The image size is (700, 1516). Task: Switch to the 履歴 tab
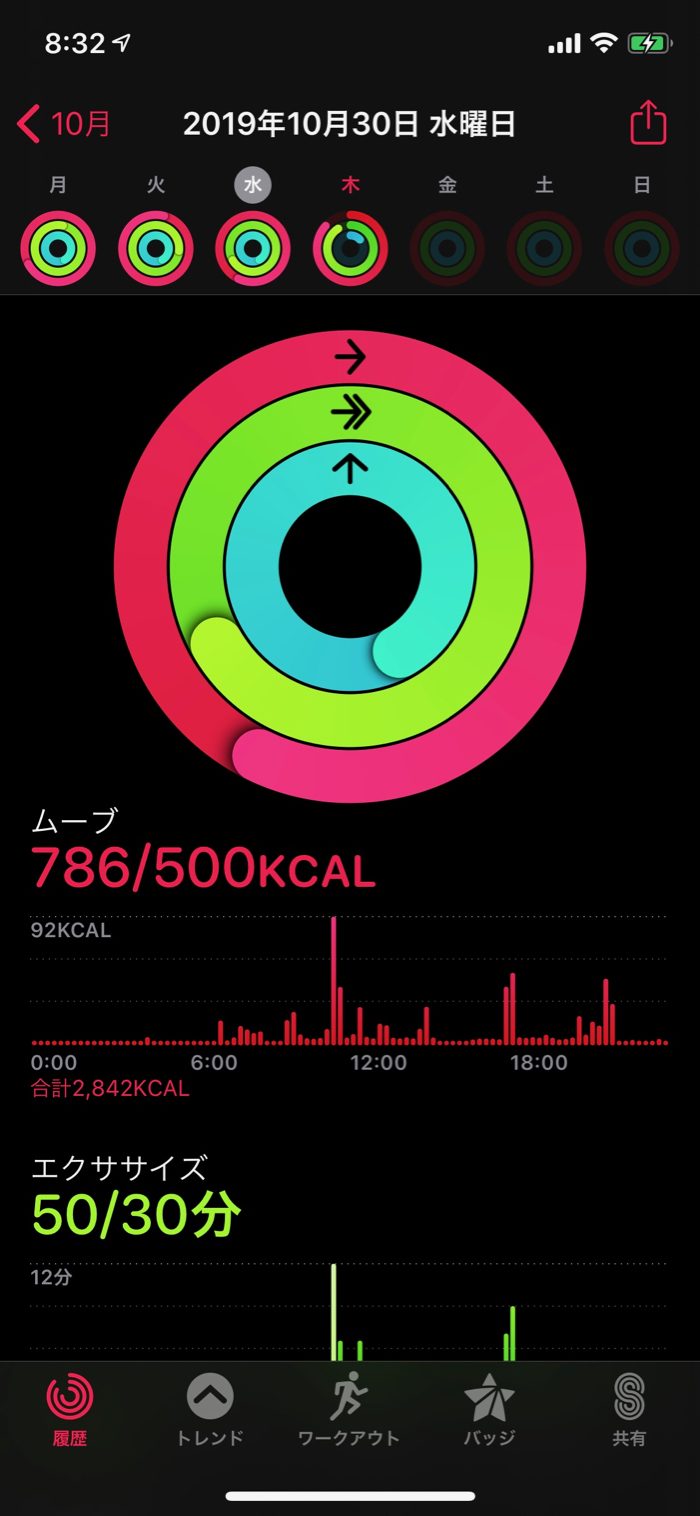pos(70,1410)
